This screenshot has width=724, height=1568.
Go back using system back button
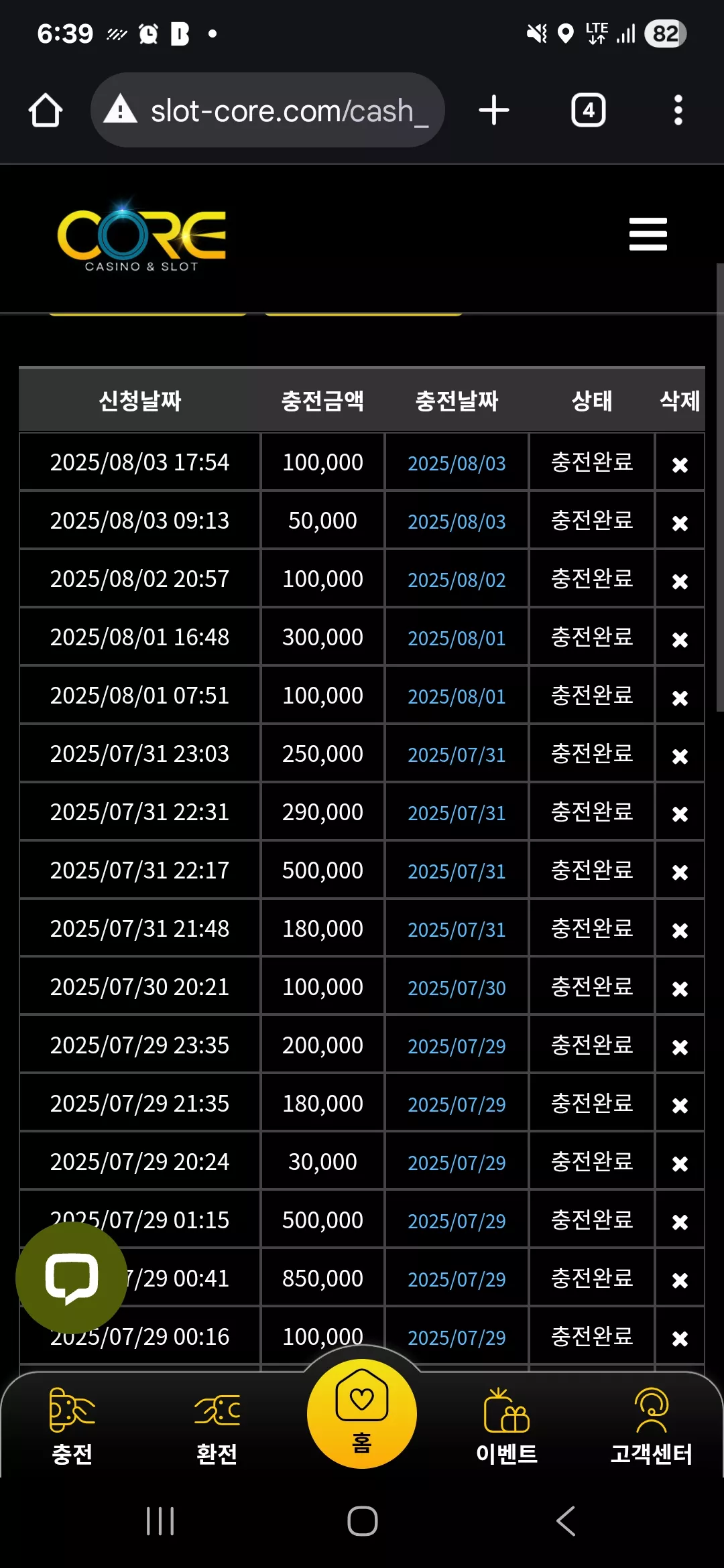[566, 1521]
